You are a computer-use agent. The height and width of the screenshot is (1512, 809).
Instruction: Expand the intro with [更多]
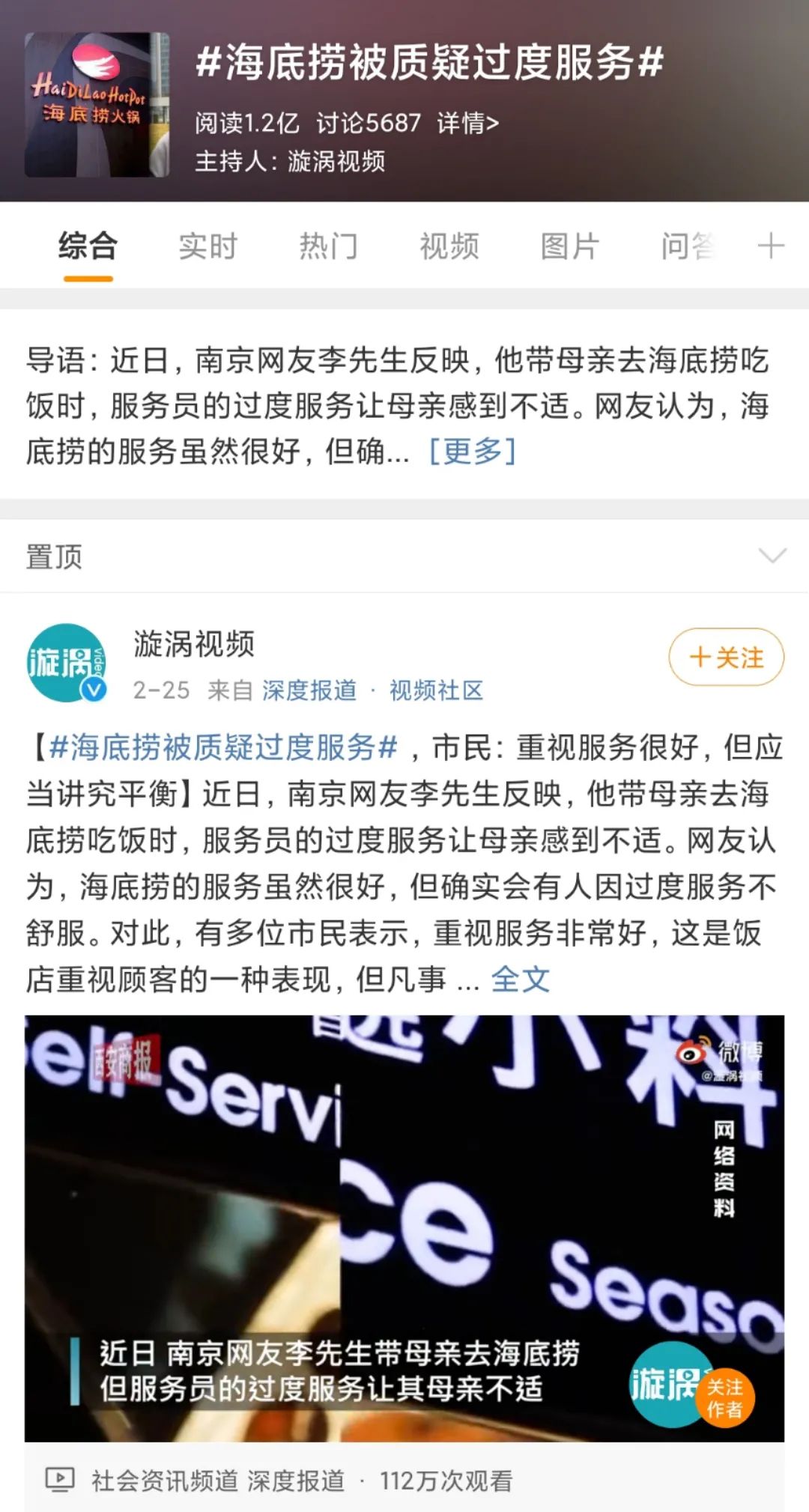[472, 451]
